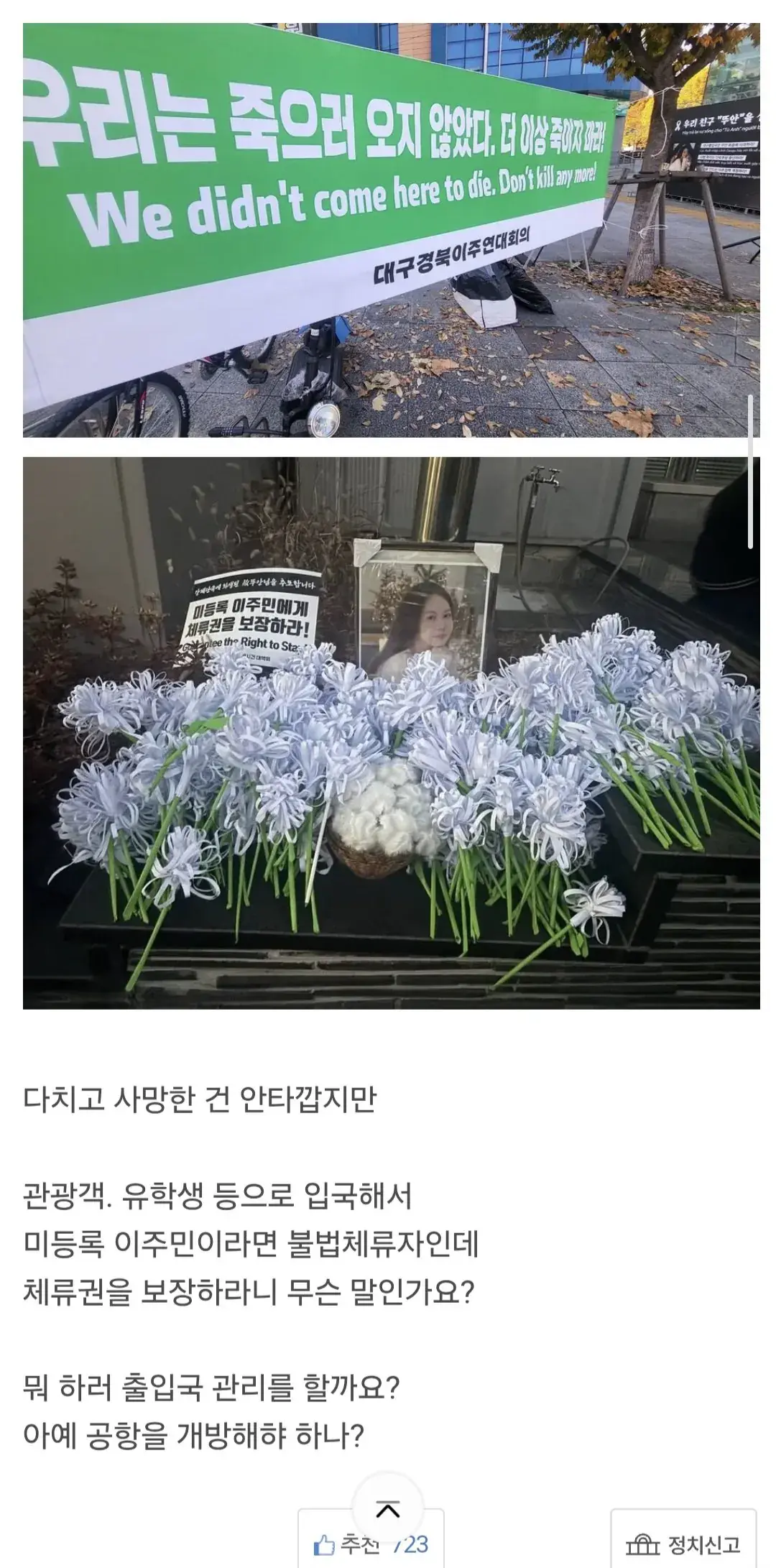Jump to top with the up-arrow button
Screen dimensions: 776x1568
click(x=388, y=1510)
